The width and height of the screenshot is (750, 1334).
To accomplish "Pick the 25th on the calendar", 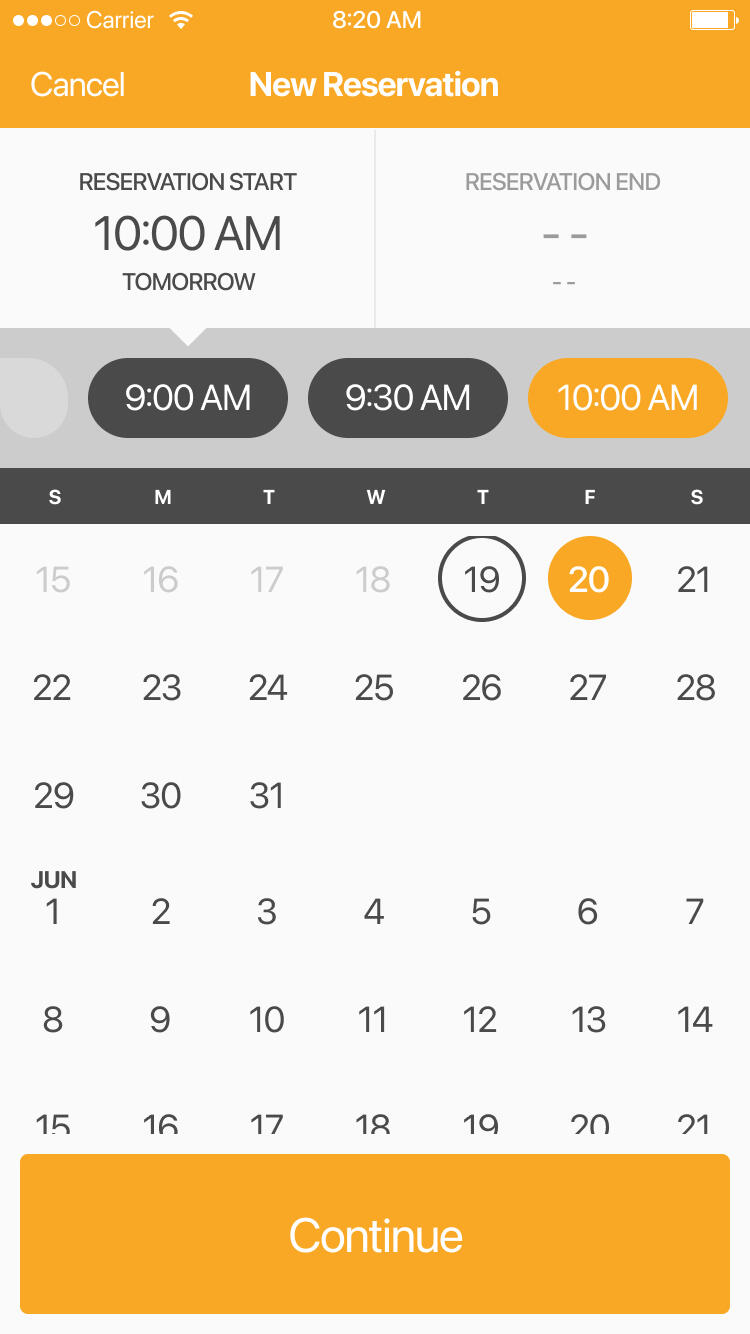I will [374, 687].
